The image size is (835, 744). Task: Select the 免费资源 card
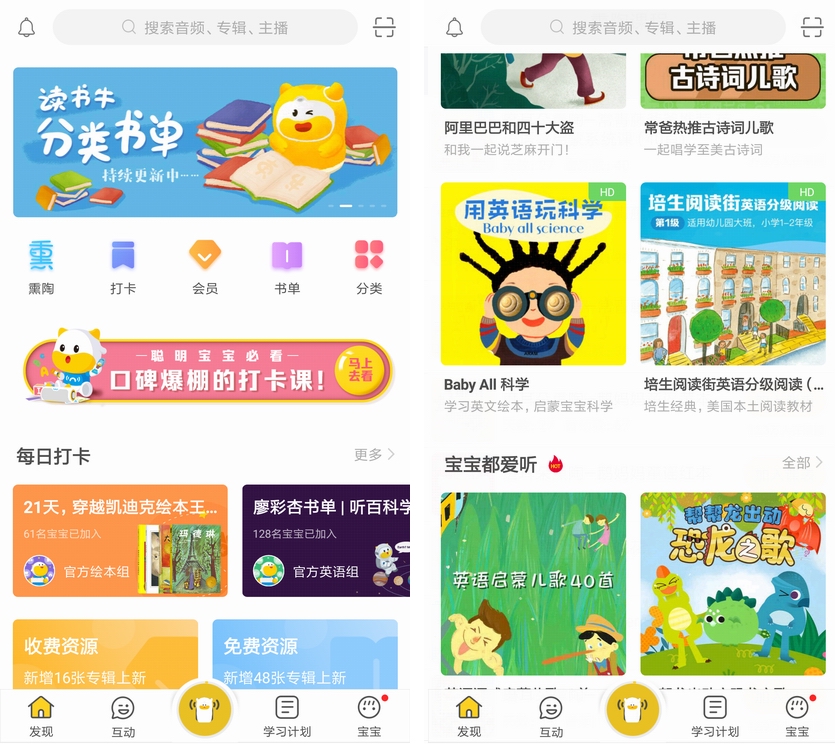pyautogui.click(x=304, y=655)
